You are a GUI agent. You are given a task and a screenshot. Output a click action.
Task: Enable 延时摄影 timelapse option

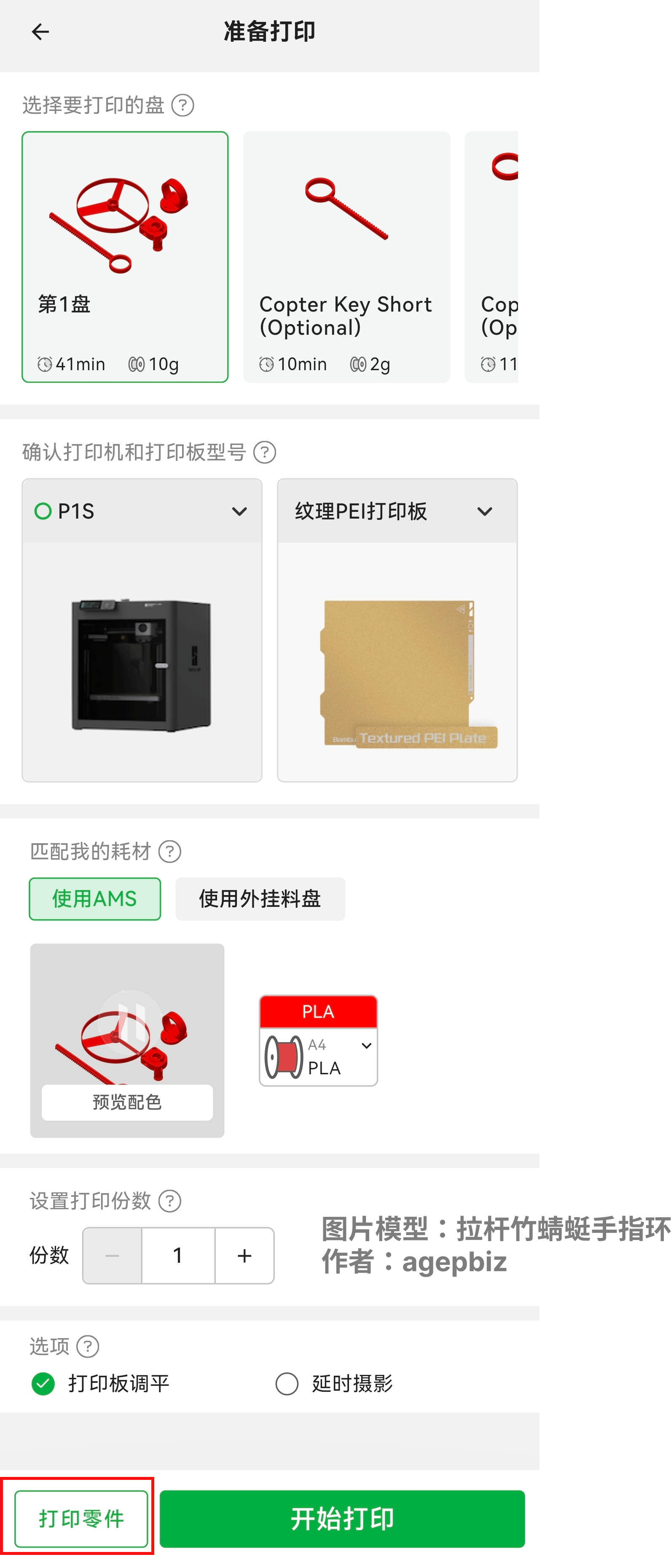tap(287, 1384)
